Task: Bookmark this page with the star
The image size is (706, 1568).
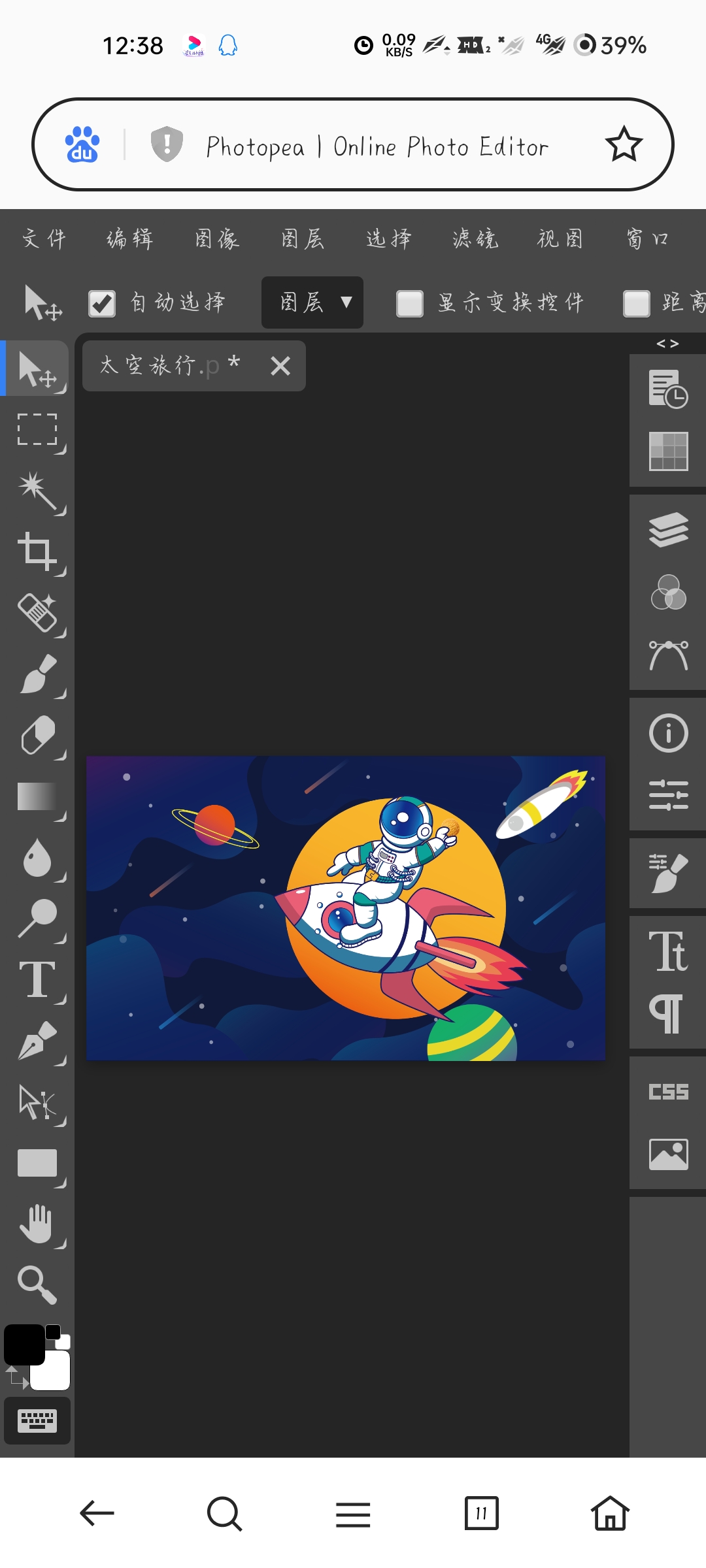Action: (624, 144)
